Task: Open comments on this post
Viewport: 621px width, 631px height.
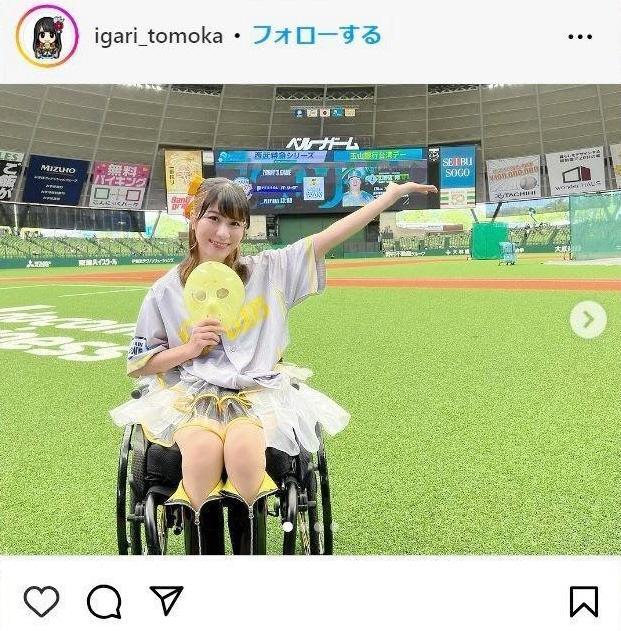Action: click(x=104, y=600)
